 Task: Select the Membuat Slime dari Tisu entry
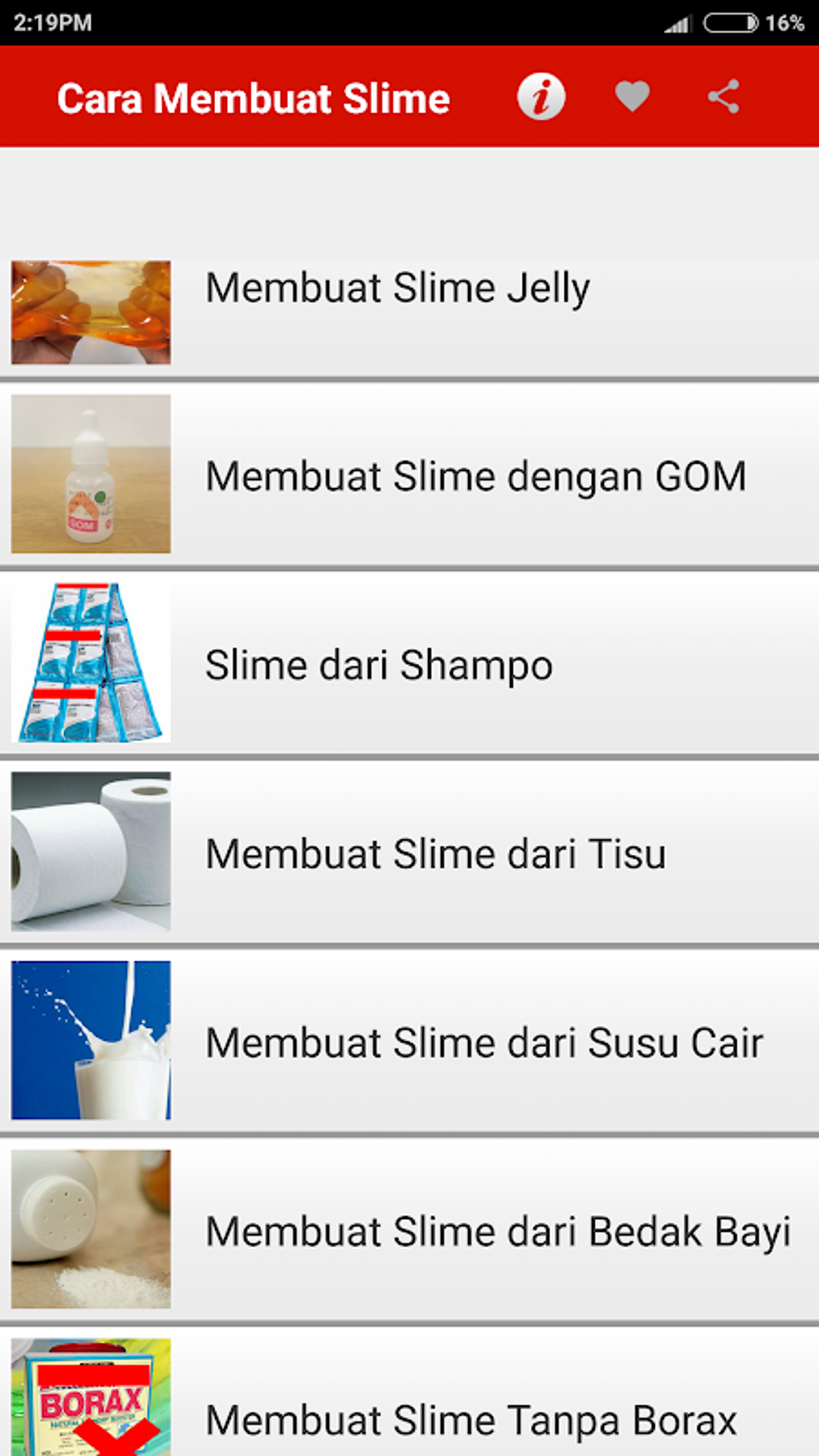pyautogui.click(x=435, y=853)
